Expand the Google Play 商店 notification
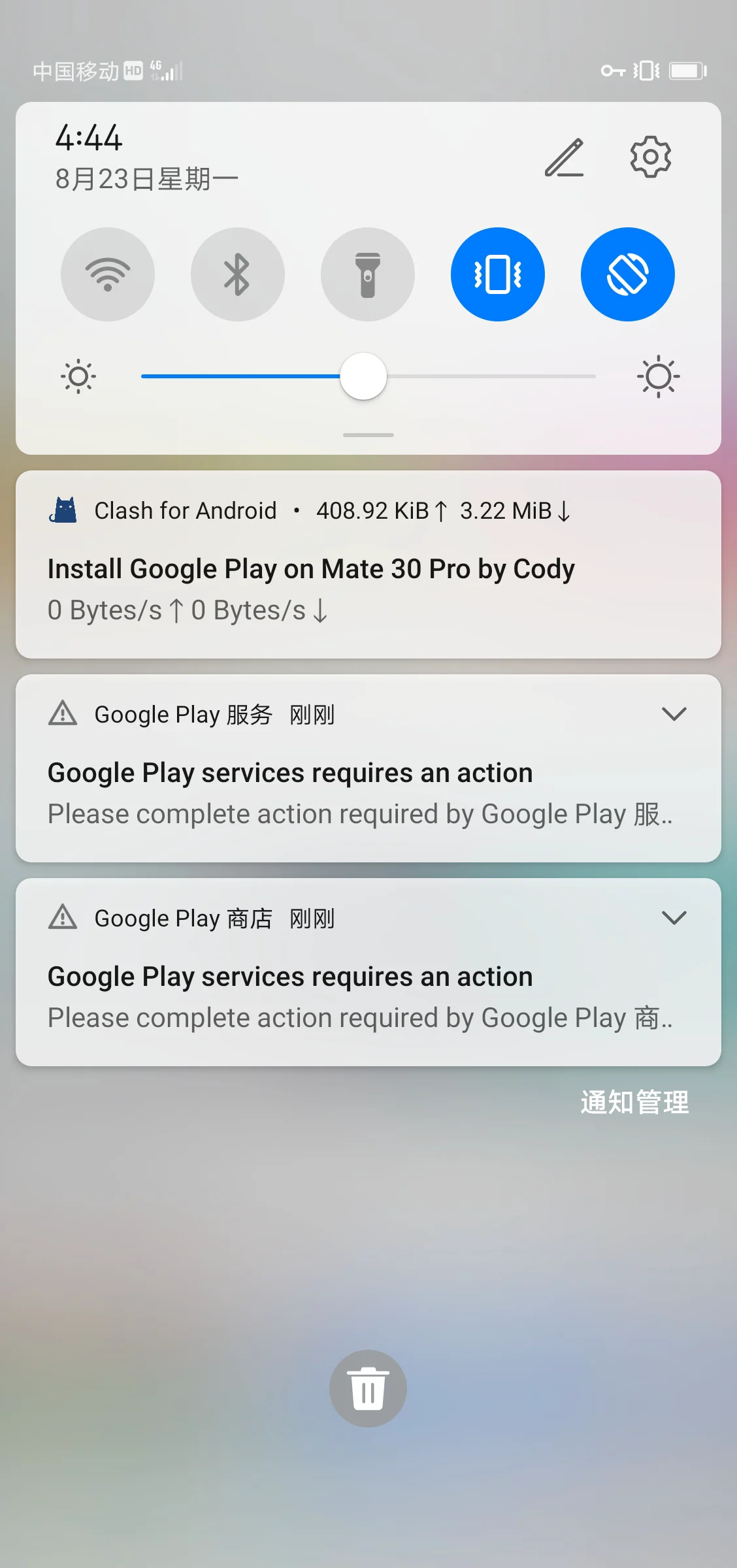The image size is (737, 1568). 674,917
